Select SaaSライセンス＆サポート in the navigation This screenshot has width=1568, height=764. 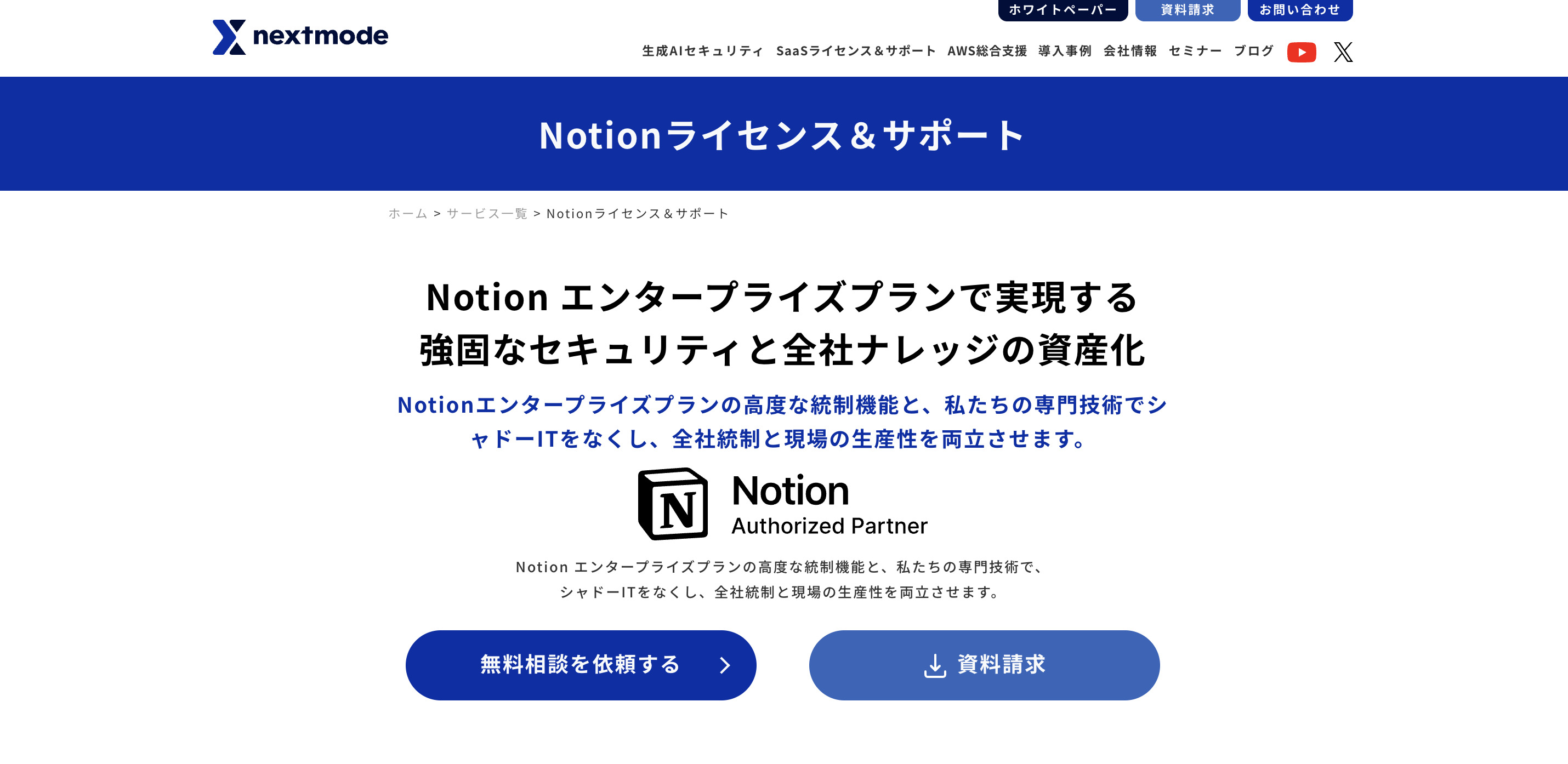[855, 51]
